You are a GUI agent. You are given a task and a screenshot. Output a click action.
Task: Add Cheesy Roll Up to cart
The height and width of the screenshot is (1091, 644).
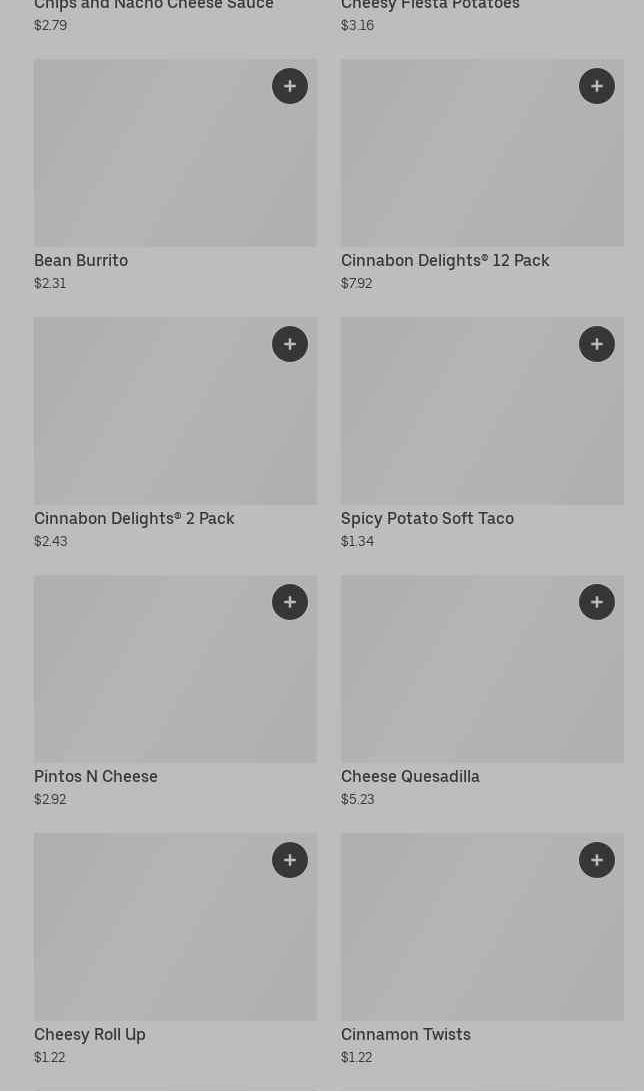(290, 860)
